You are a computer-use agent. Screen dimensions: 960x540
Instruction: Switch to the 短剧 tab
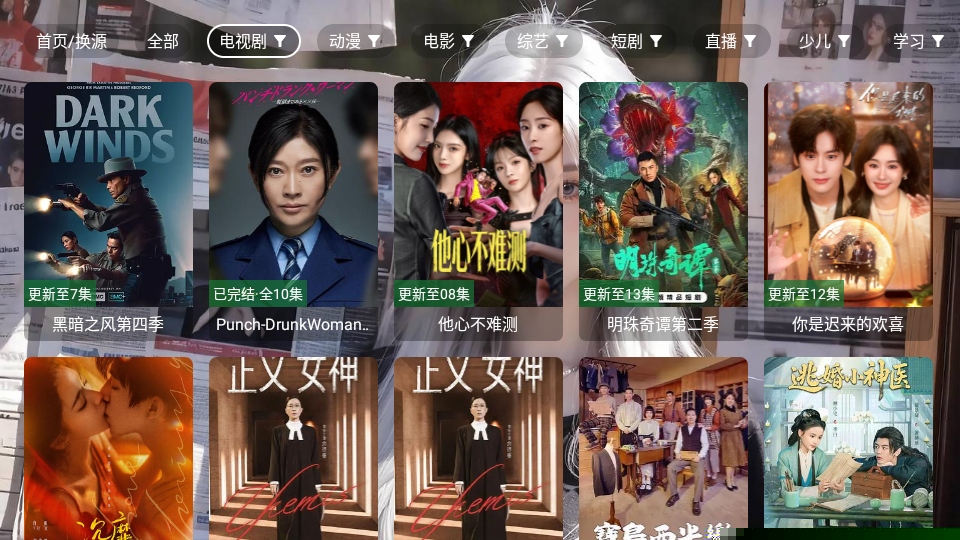pyautogui.click(x=636, y=41)
